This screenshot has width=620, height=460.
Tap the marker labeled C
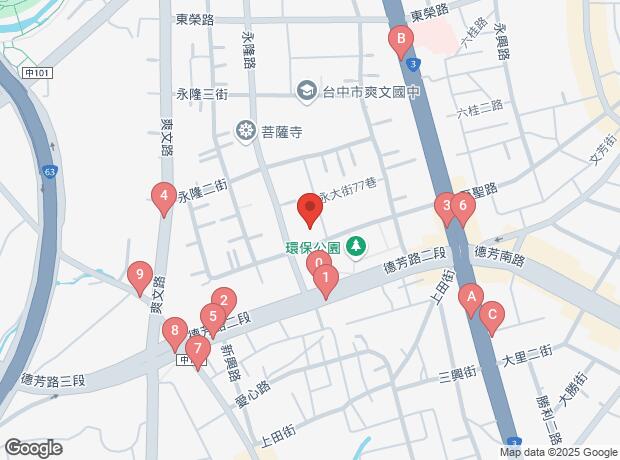(490, 315)
